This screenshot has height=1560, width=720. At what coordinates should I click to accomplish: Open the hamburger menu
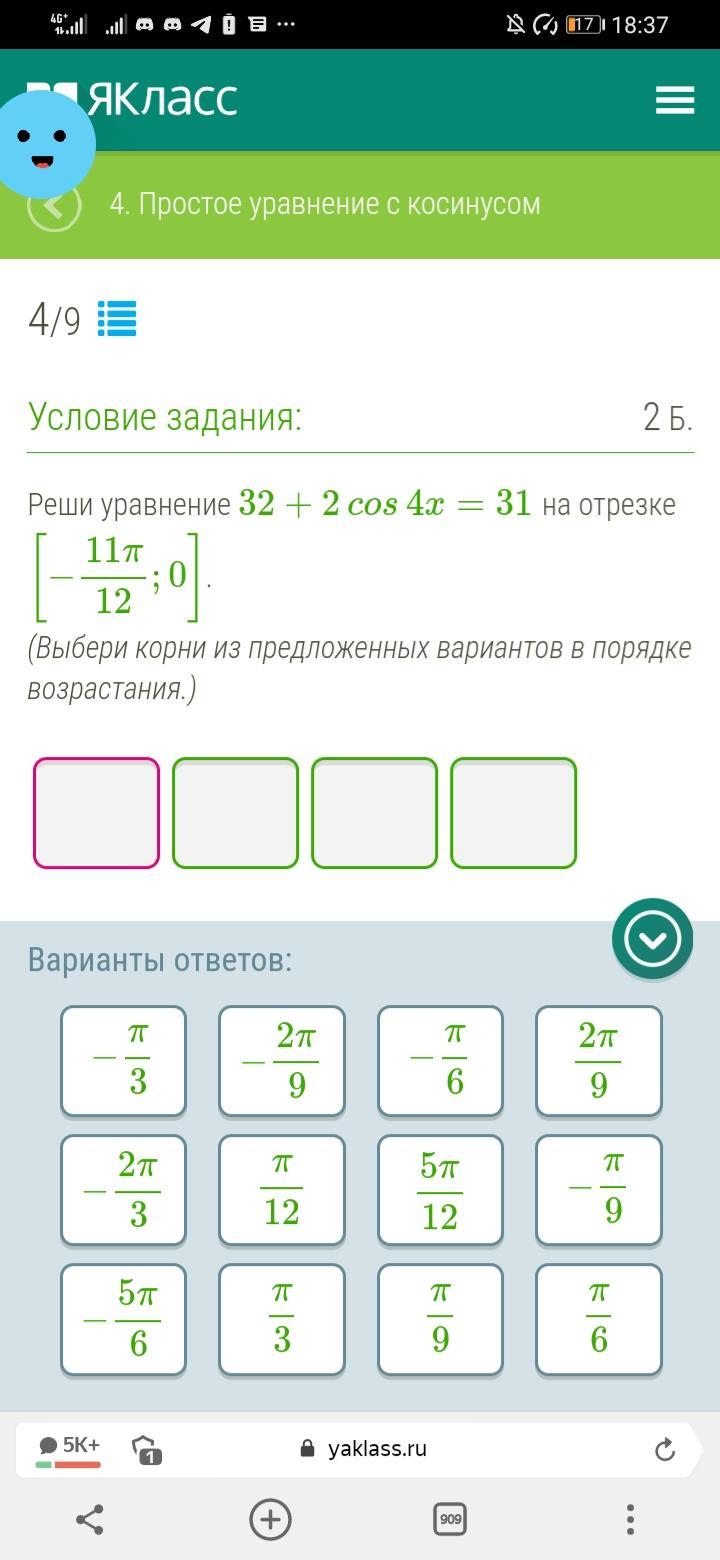point(674,99)
